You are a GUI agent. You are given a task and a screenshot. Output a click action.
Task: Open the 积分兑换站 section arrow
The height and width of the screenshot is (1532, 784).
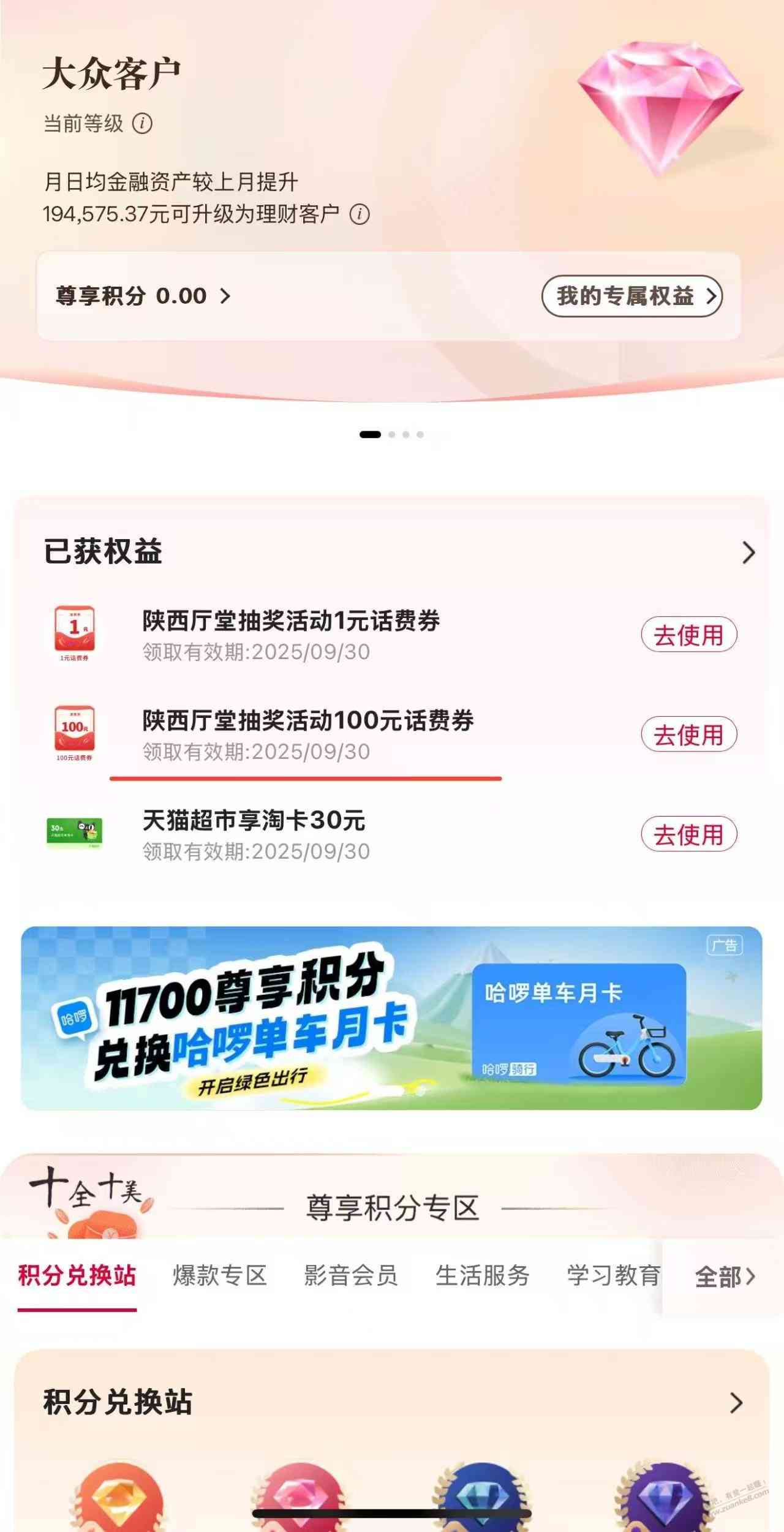(x=737, y=1402)
